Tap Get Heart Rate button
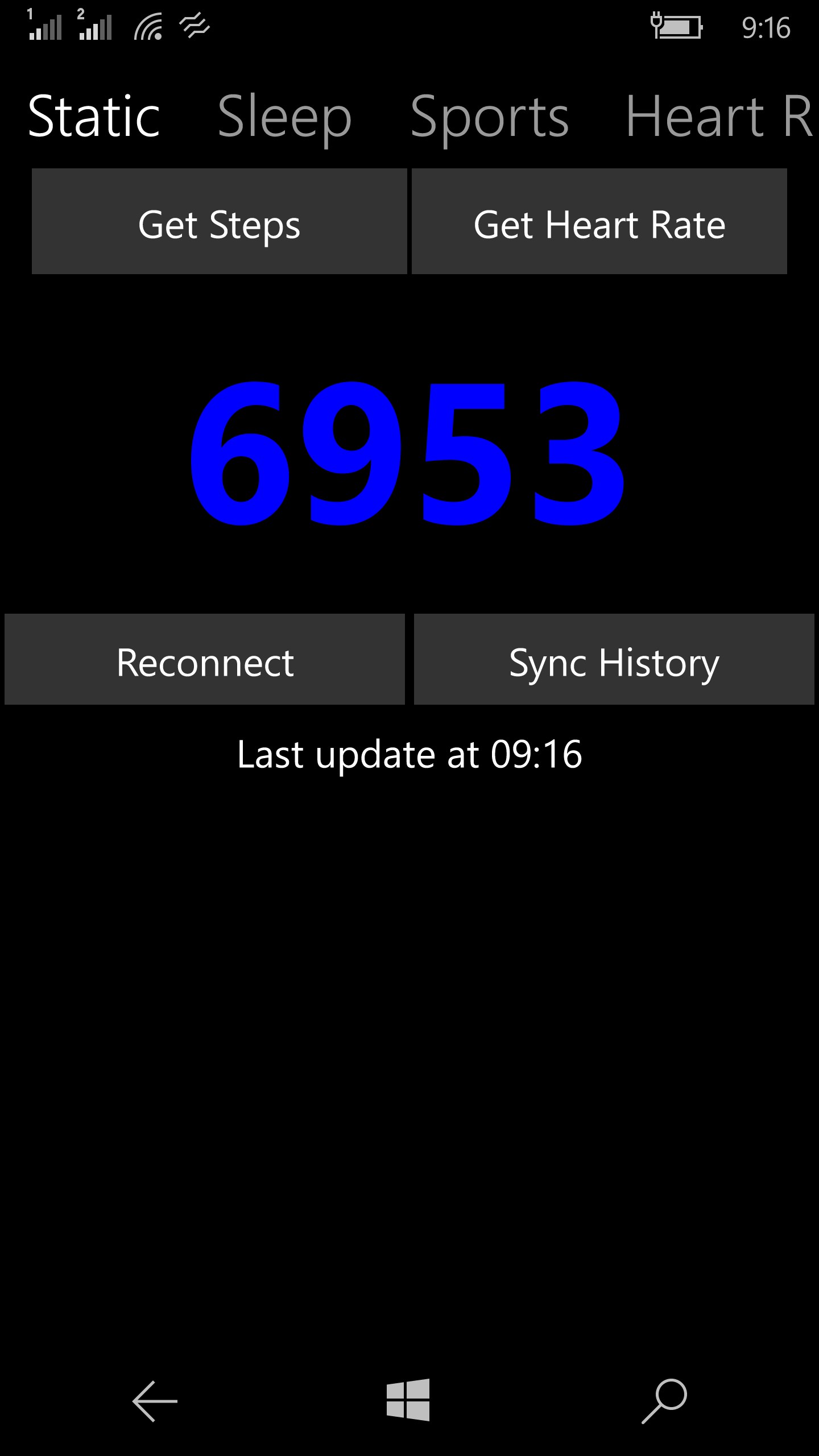 (x=599, y=222)
